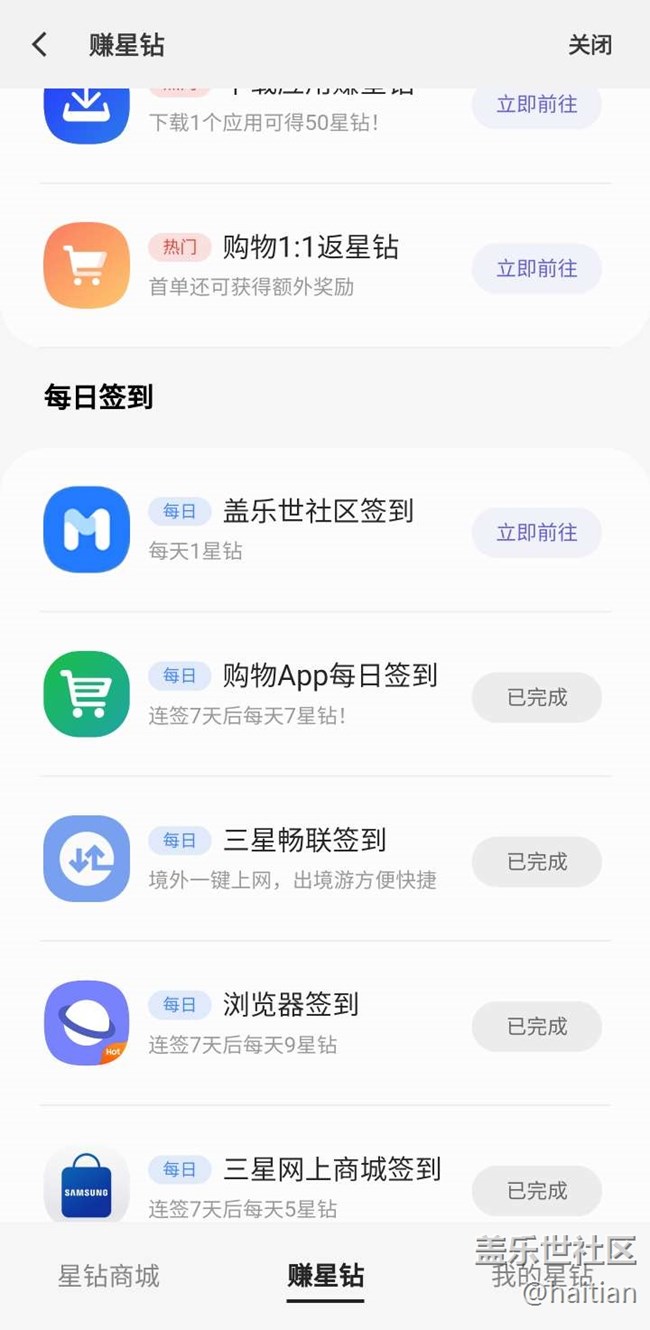
Task: Go back with the top-left arrow
Action: coord(39,45)
